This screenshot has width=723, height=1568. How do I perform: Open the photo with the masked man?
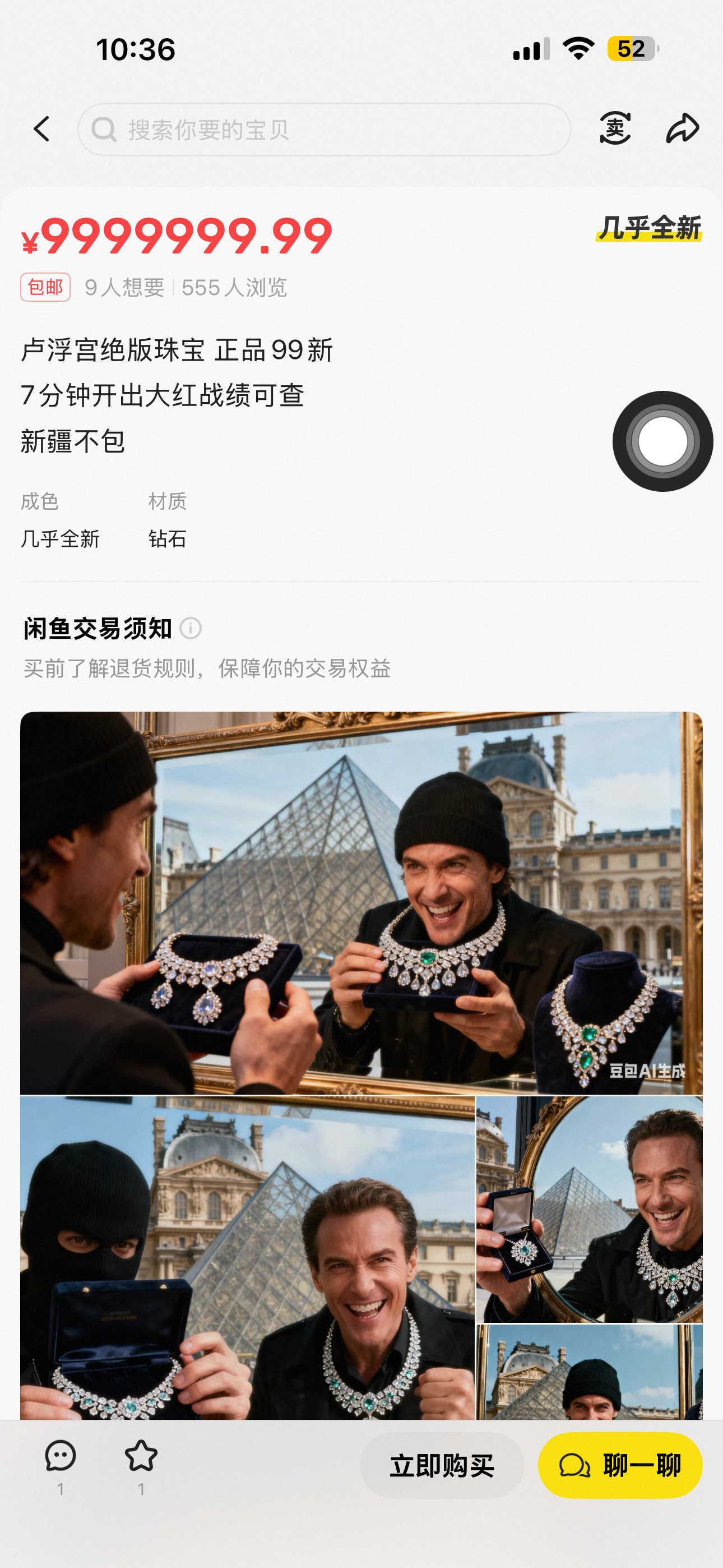coord(247,1257)
